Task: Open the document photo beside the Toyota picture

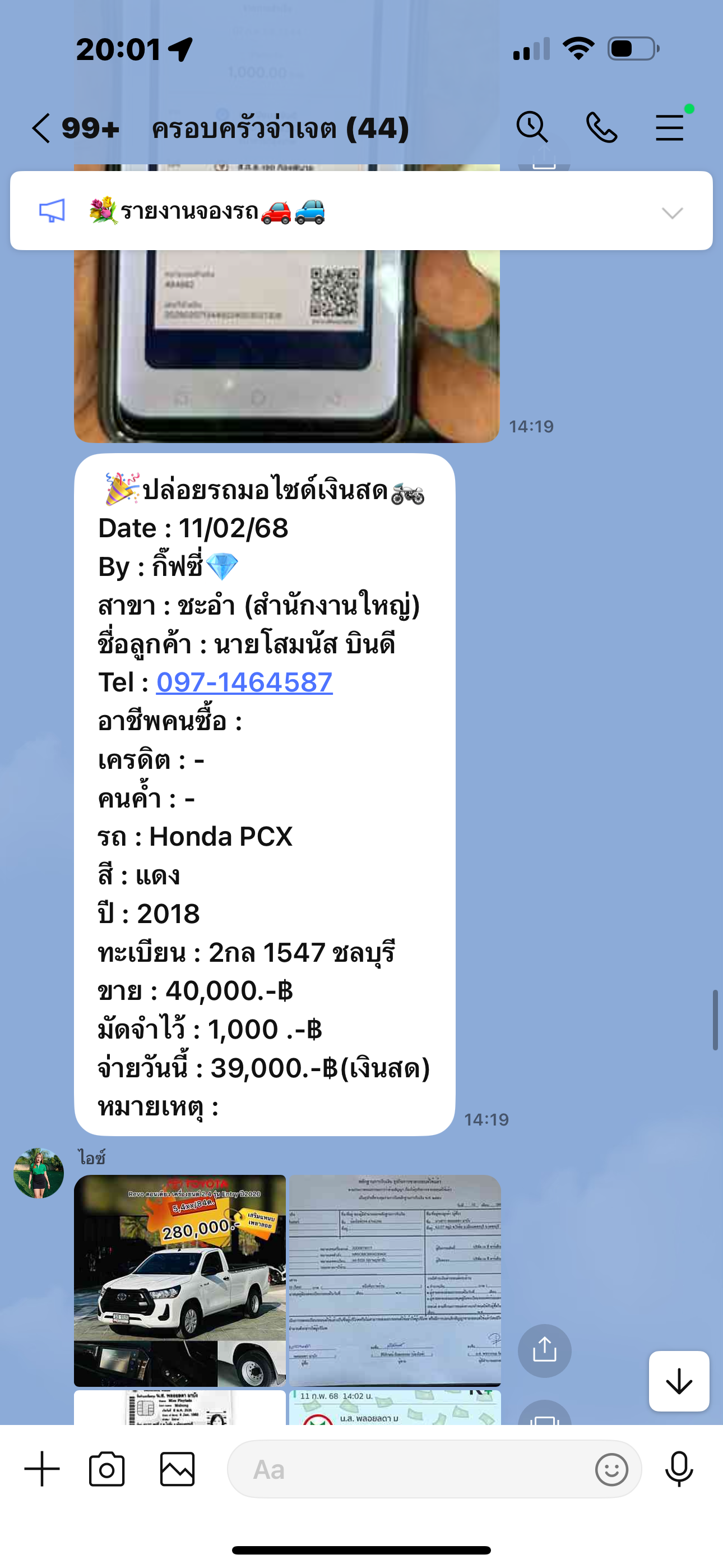Action: pos(395,1281)
